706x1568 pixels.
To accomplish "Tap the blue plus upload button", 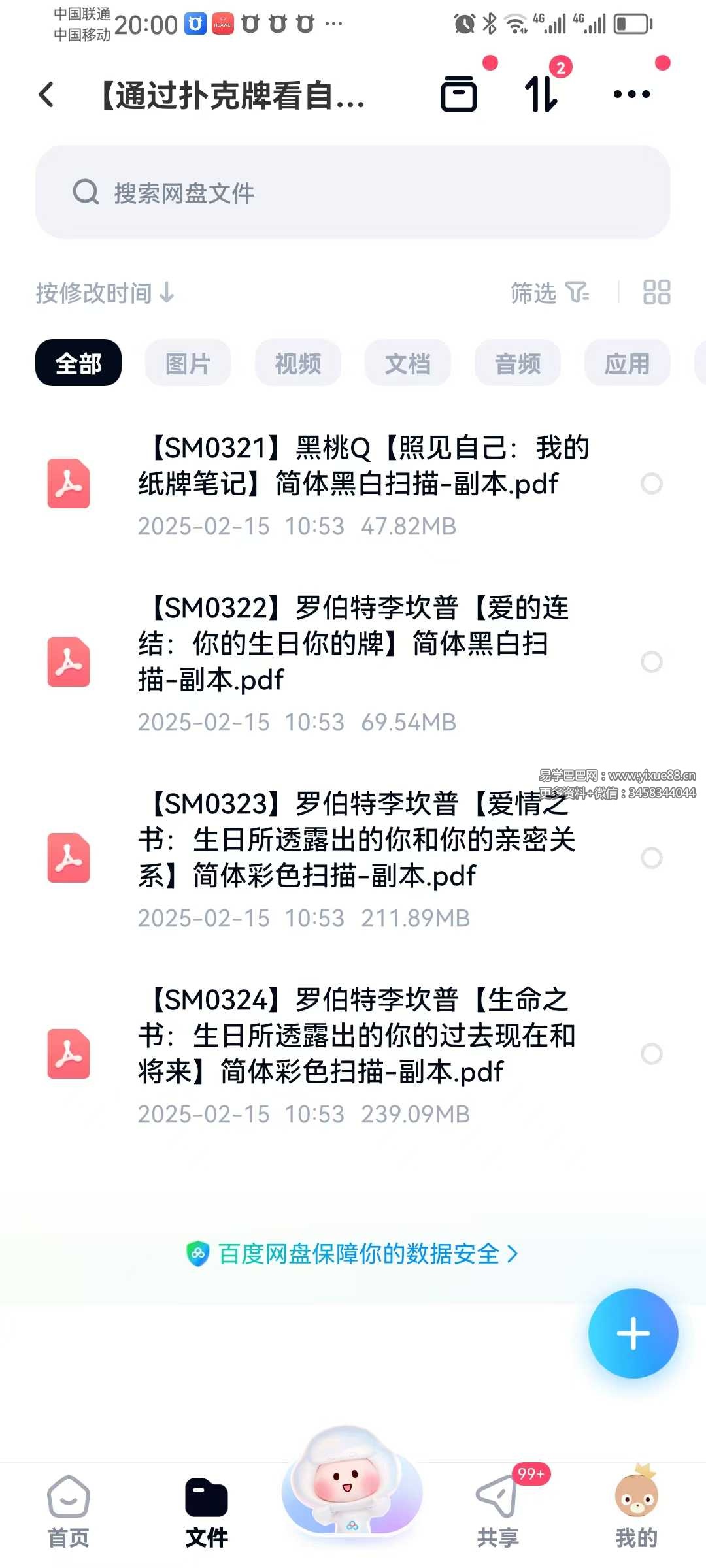I will tap(633, 1333).
